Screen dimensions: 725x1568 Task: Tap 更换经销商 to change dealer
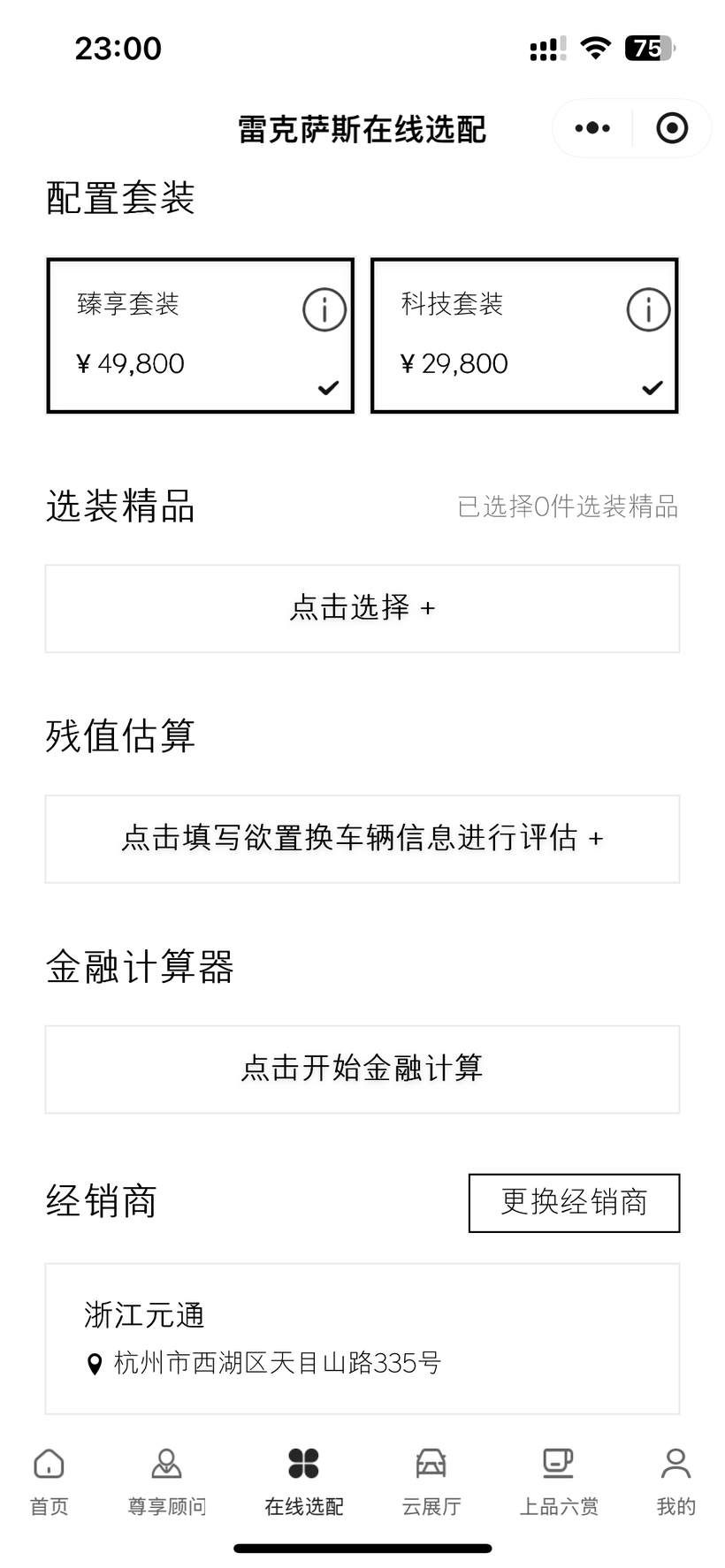click(574, 1202)
